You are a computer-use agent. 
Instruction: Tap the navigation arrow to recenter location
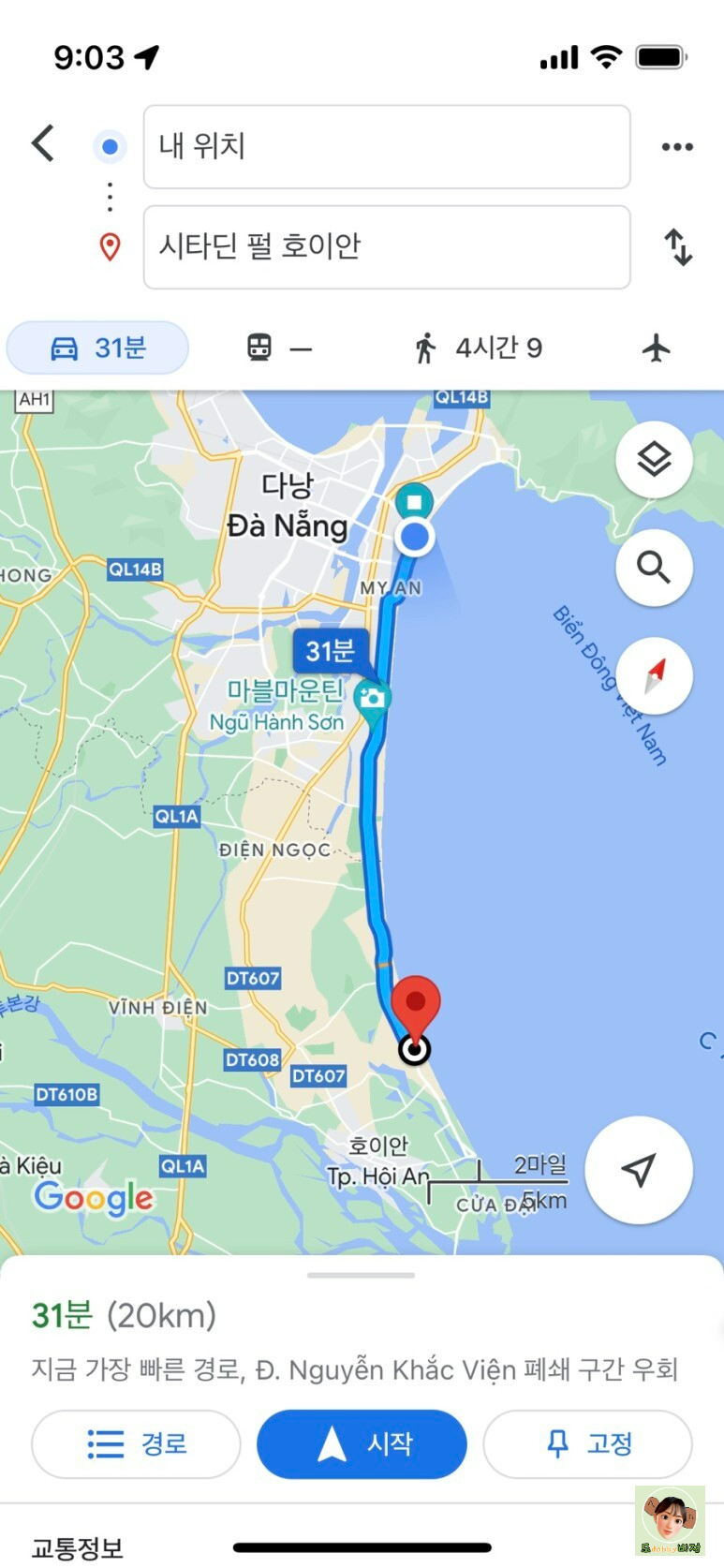tap(638, 1169)
